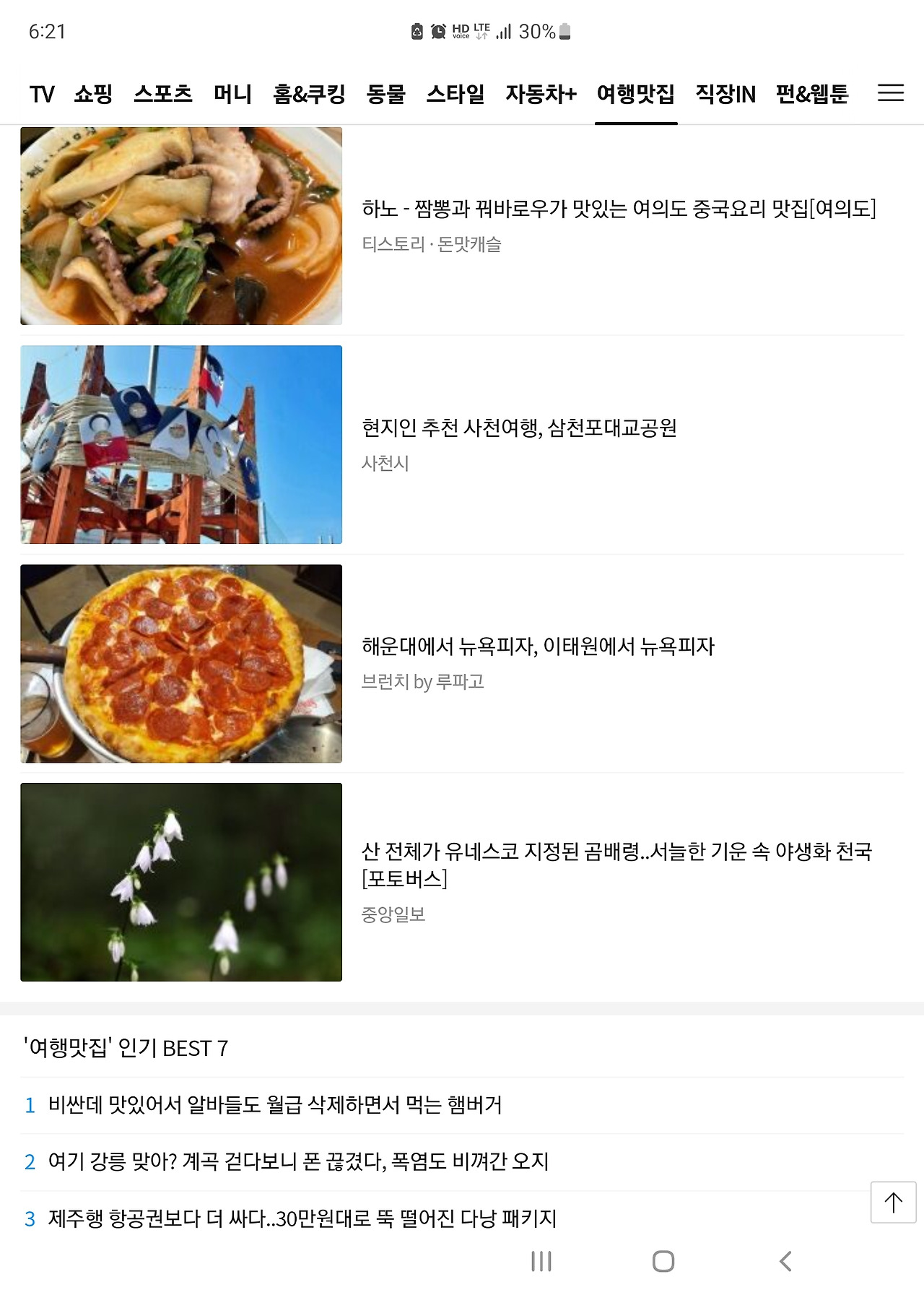
Task: Switch to the 스타일 tab
Action: [455, 94]
